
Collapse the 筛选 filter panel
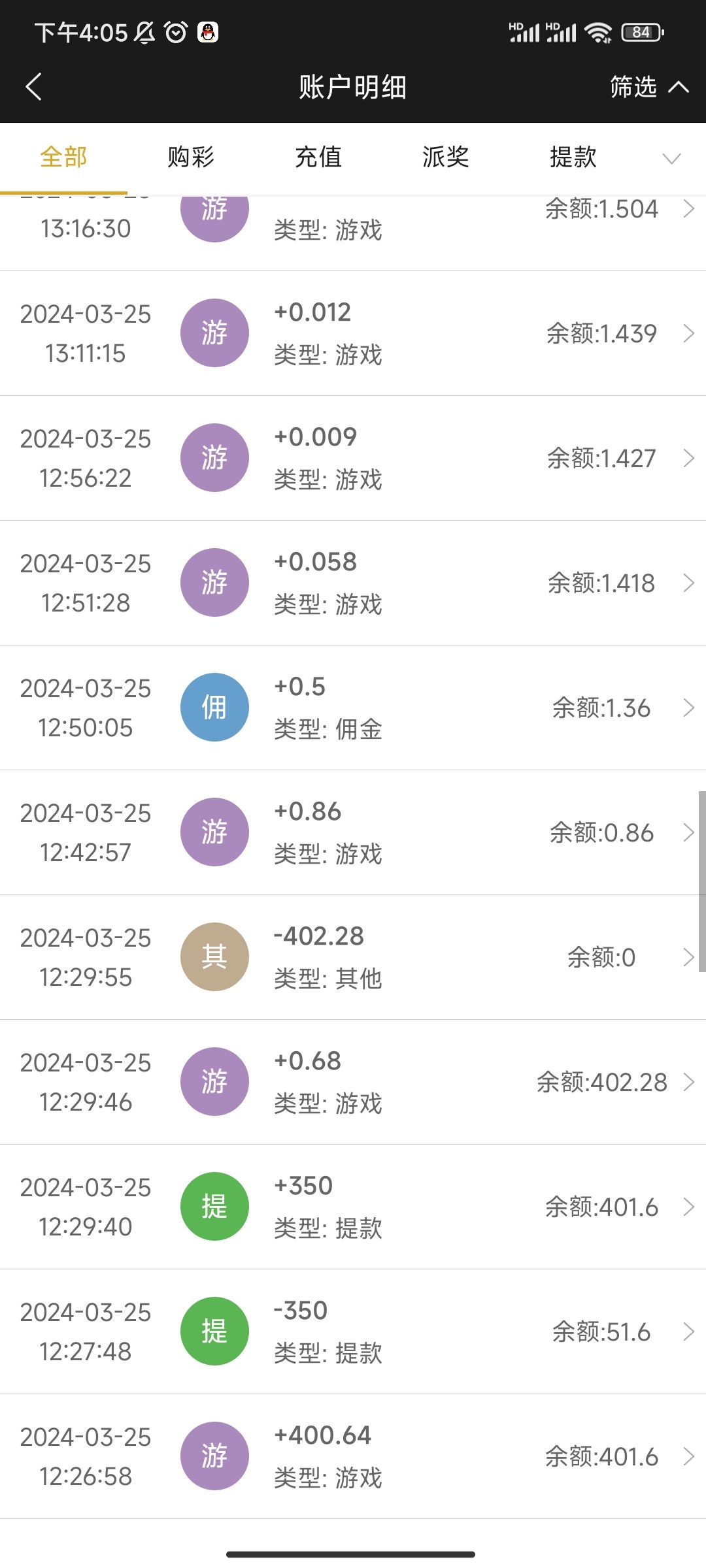pos(648,87)
